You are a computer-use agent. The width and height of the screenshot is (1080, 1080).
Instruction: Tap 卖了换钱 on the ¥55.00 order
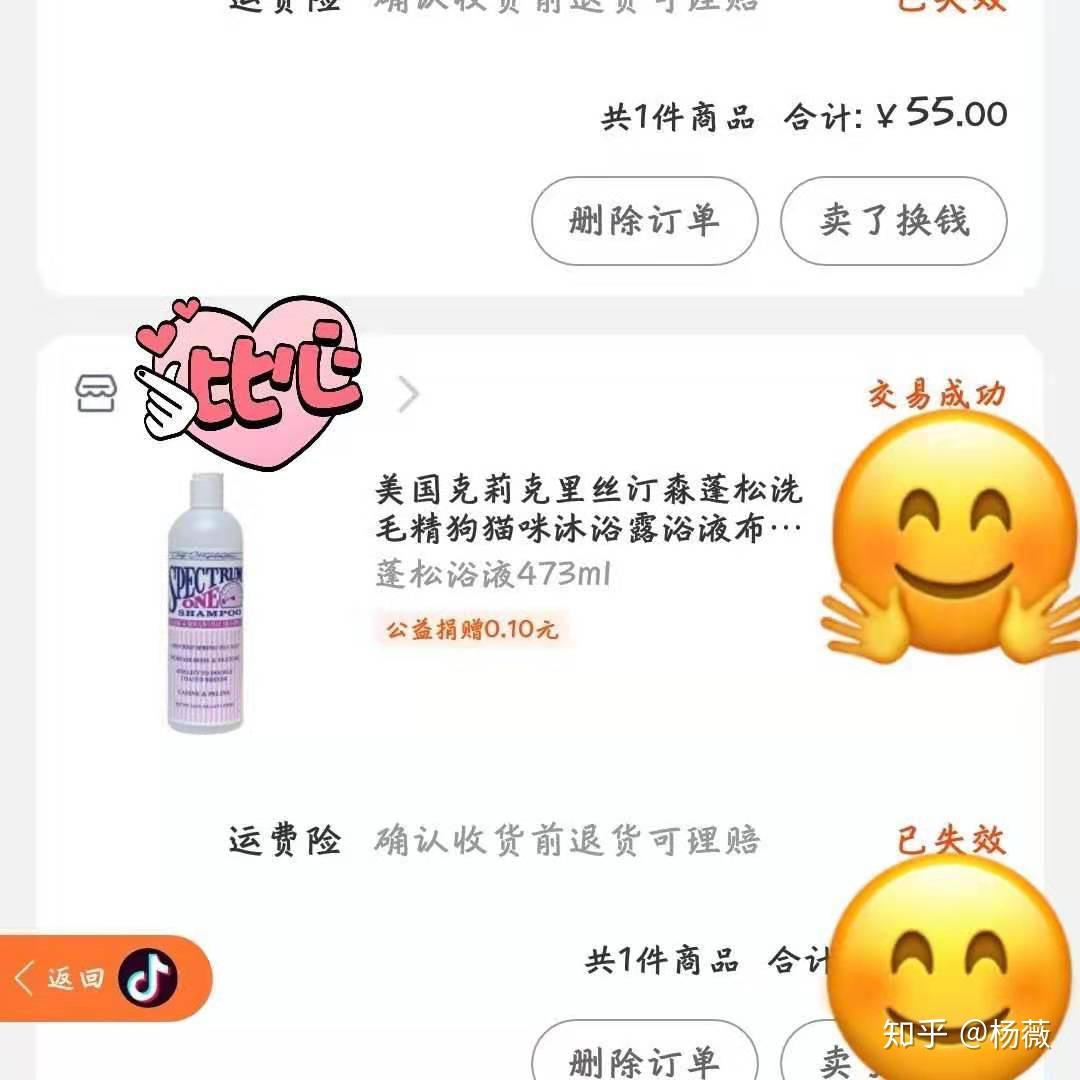(893, 221)
